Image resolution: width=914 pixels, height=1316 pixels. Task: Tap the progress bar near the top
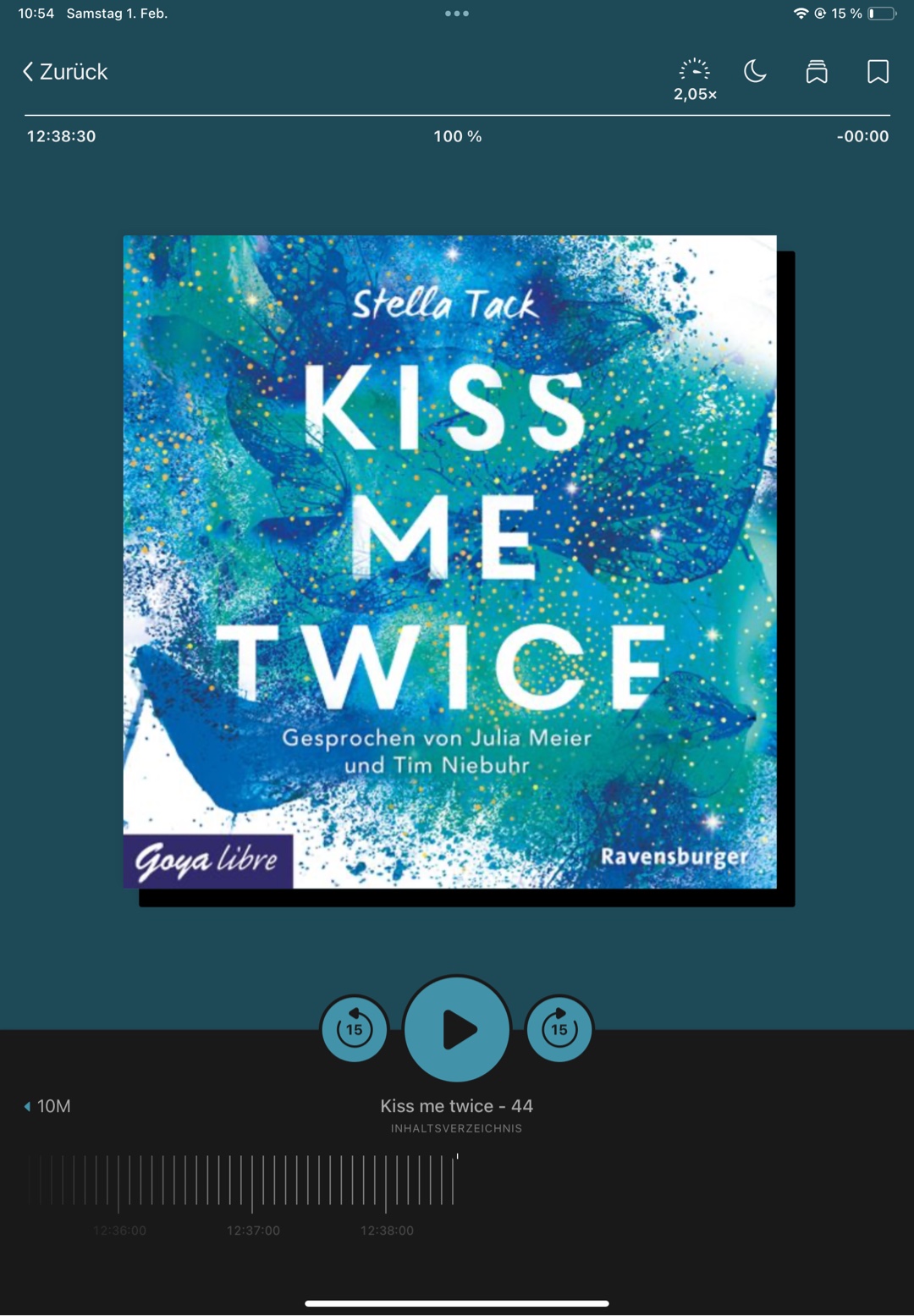pyautogui.click(x=457, y=115)
